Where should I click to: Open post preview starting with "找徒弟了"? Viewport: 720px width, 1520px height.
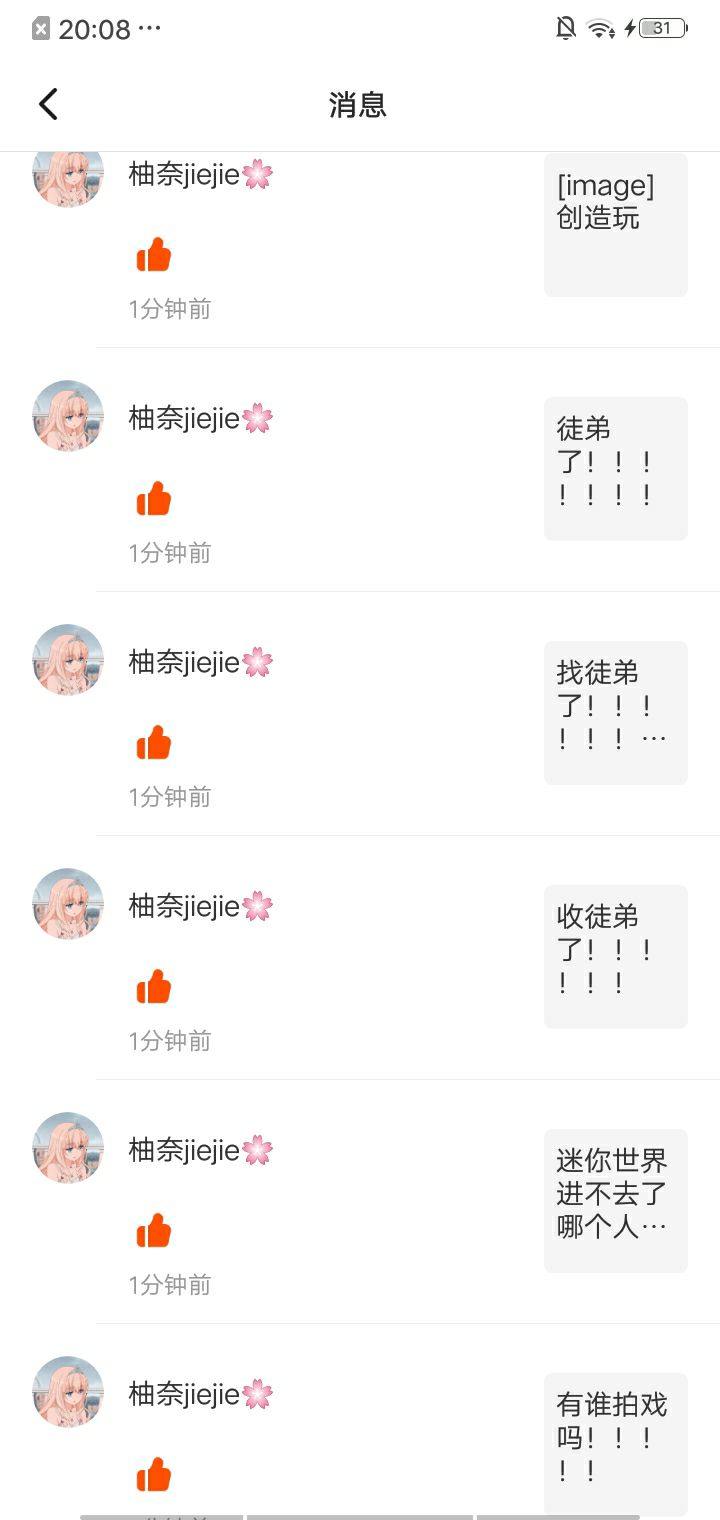click(615, 712)
